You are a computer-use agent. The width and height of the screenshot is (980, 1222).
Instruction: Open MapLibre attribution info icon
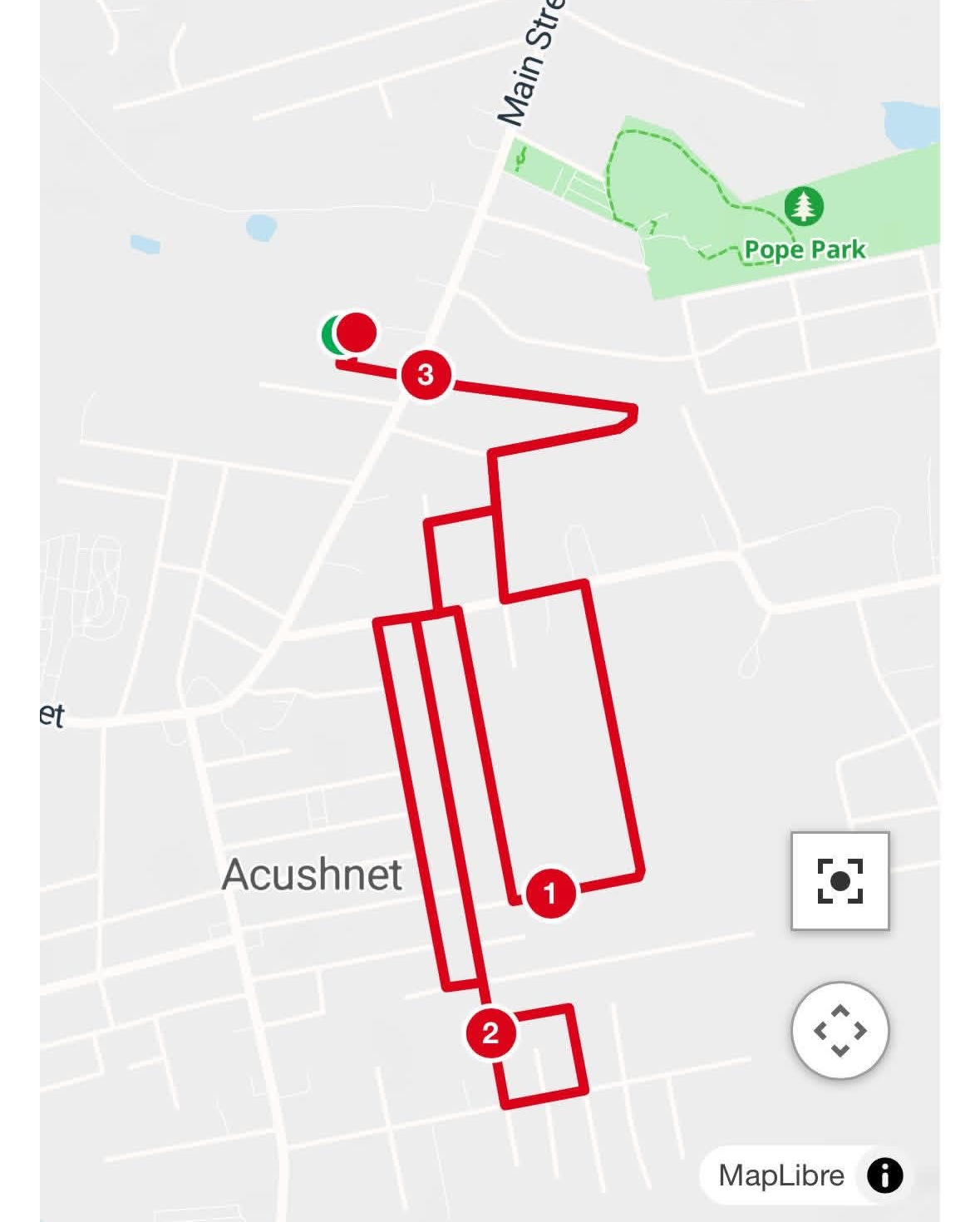[x=884, y=1175]
